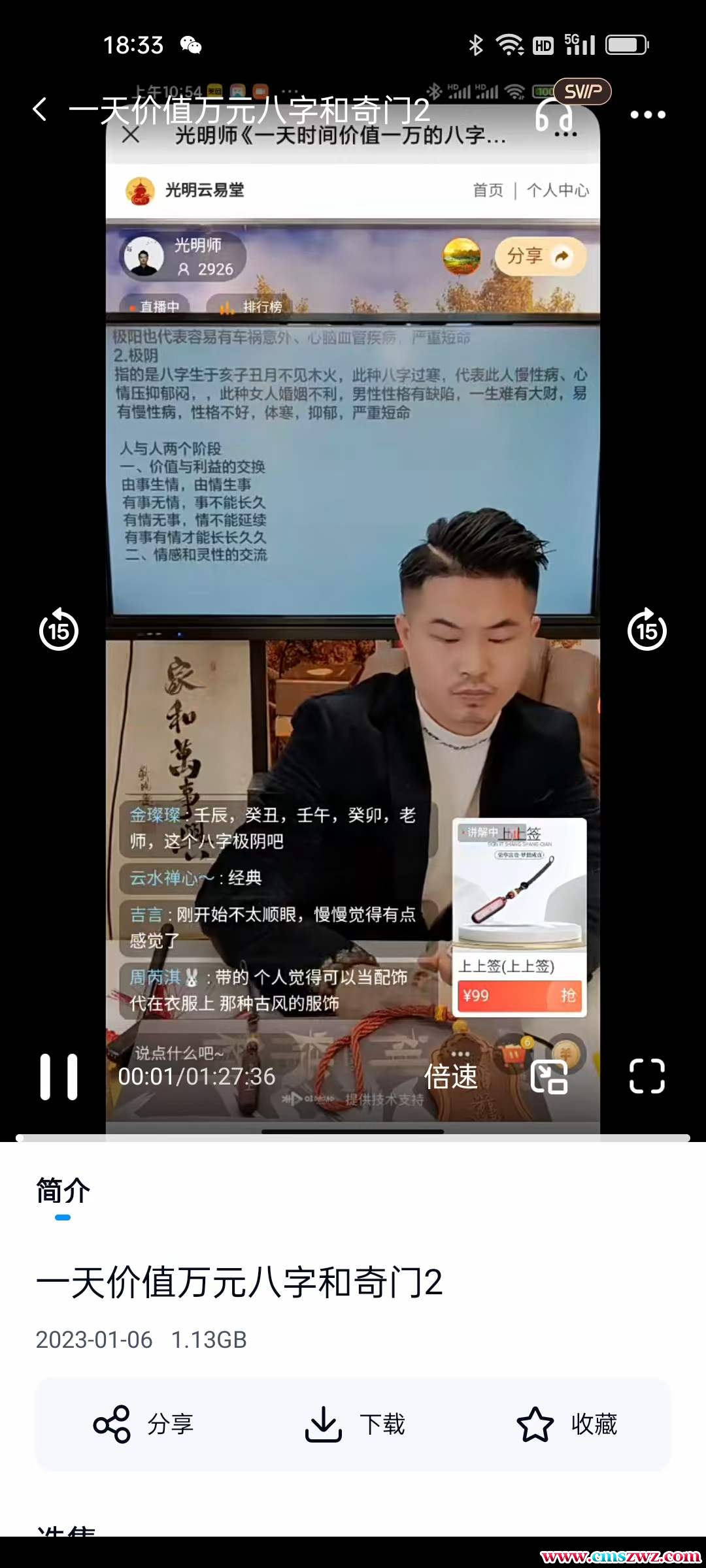This screenshot has width=706, height=1568.
Task: Open the 倍速 playback speed options
Action: click(x=450, y=1076)
